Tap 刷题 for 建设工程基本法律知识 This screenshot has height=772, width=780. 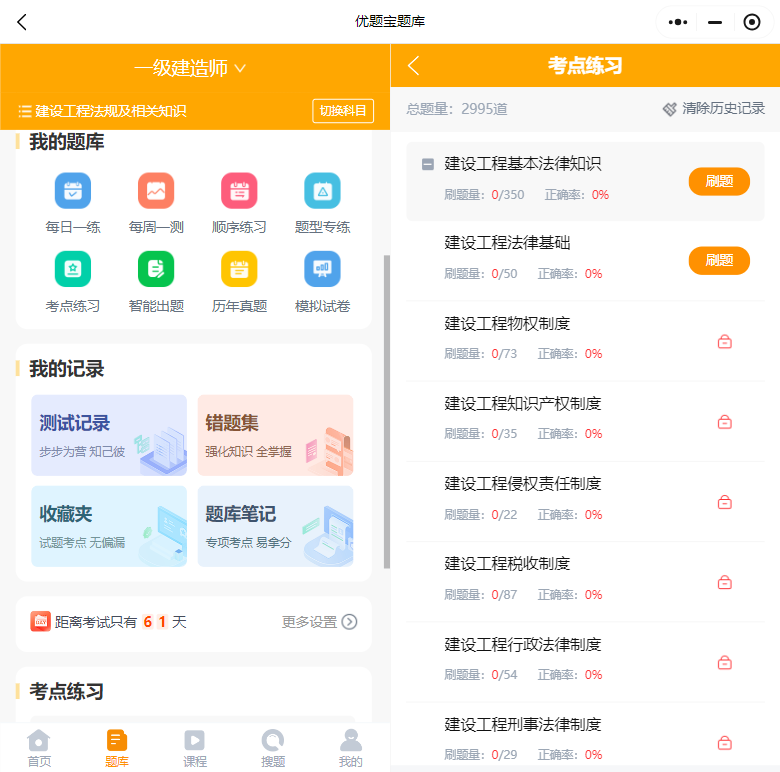click(x=719, y=182)
